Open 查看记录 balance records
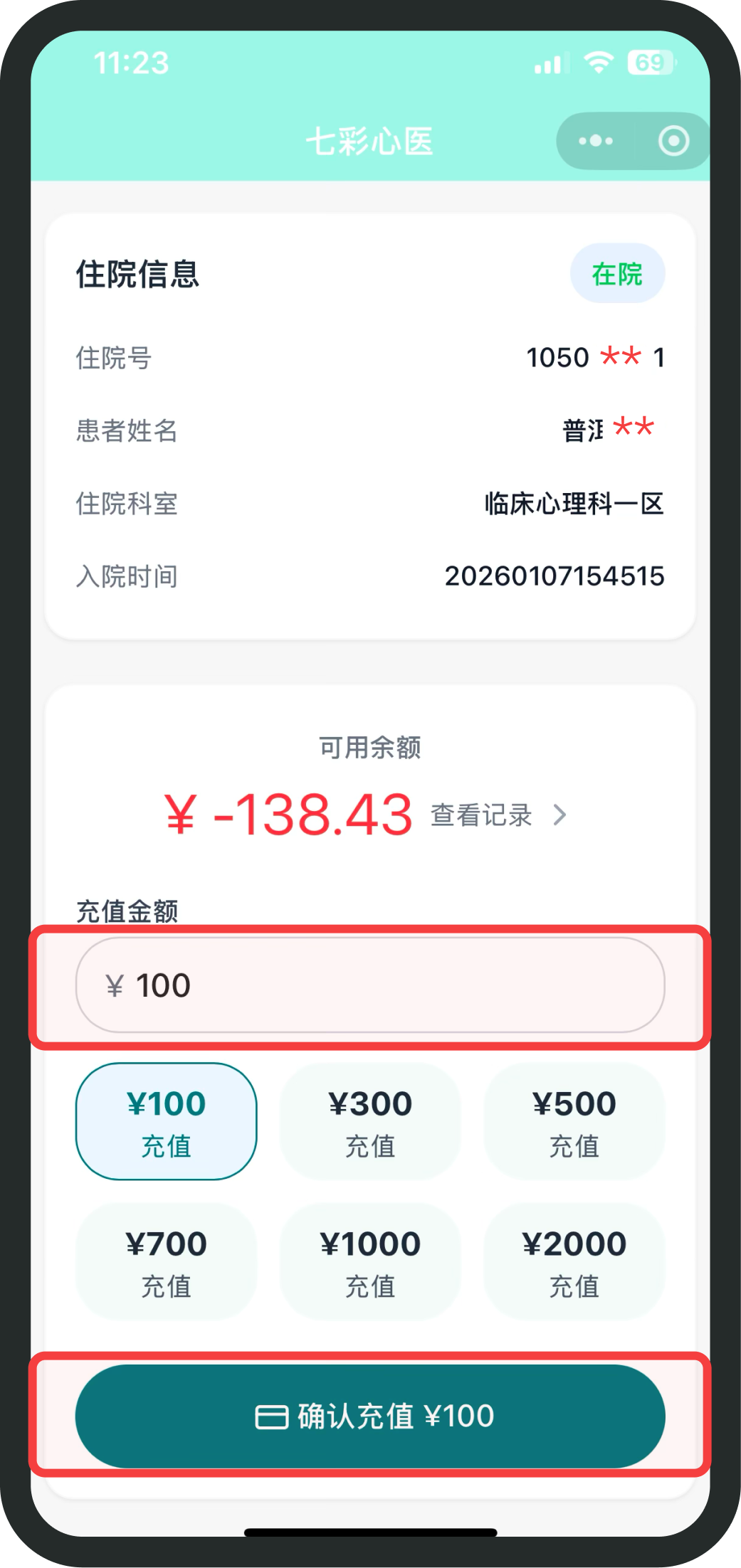The height and width of the screenshot is (1568, 741). pyautogui.click(x=498, y=815)
